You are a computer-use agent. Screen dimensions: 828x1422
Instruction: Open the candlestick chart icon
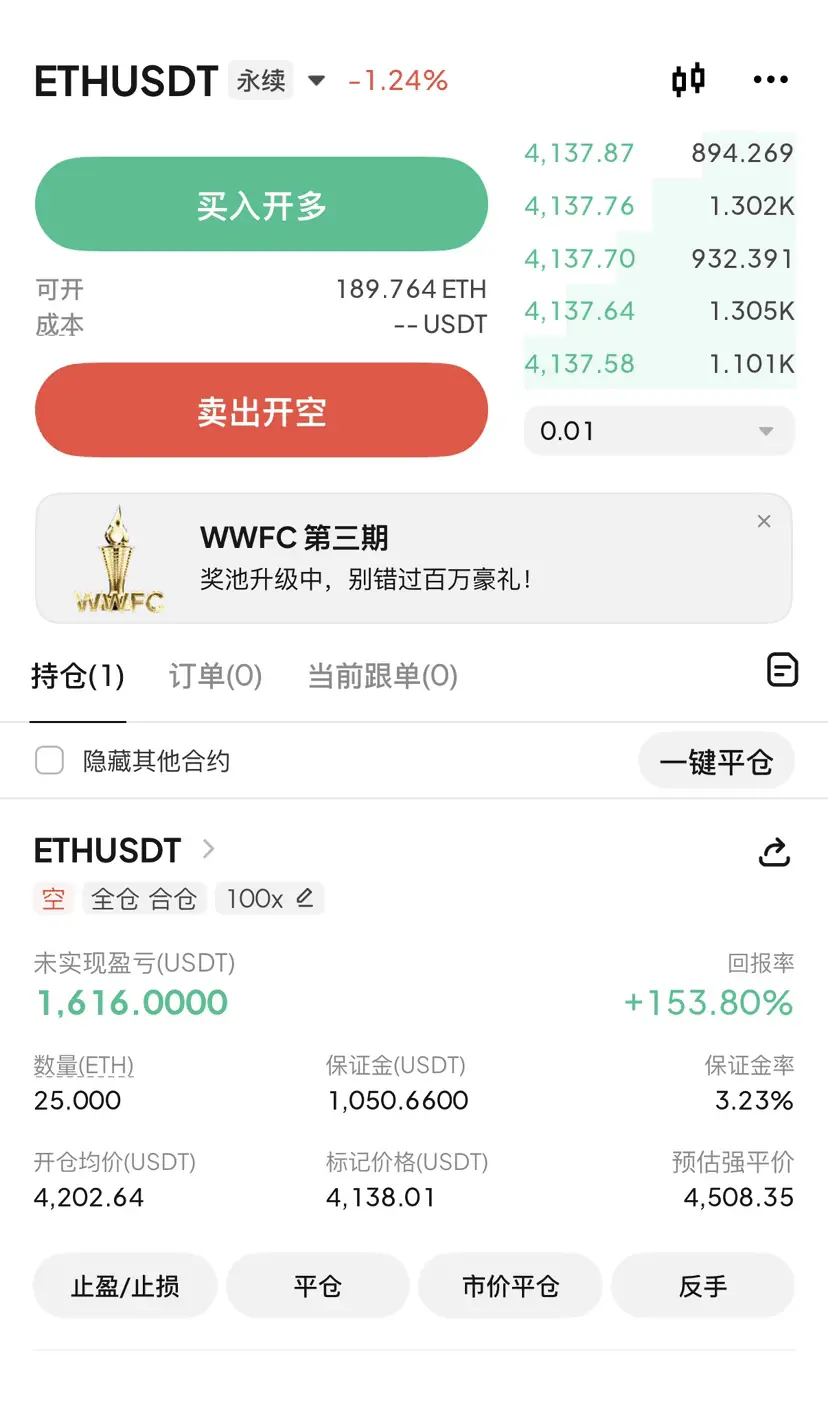point(688,80)
